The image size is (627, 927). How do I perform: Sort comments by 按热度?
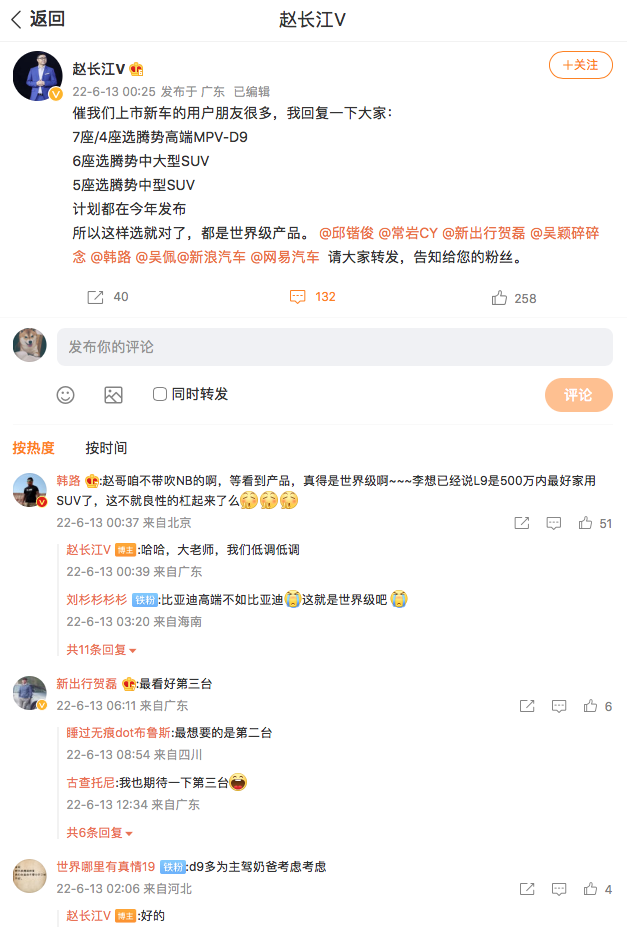[33, 448]
